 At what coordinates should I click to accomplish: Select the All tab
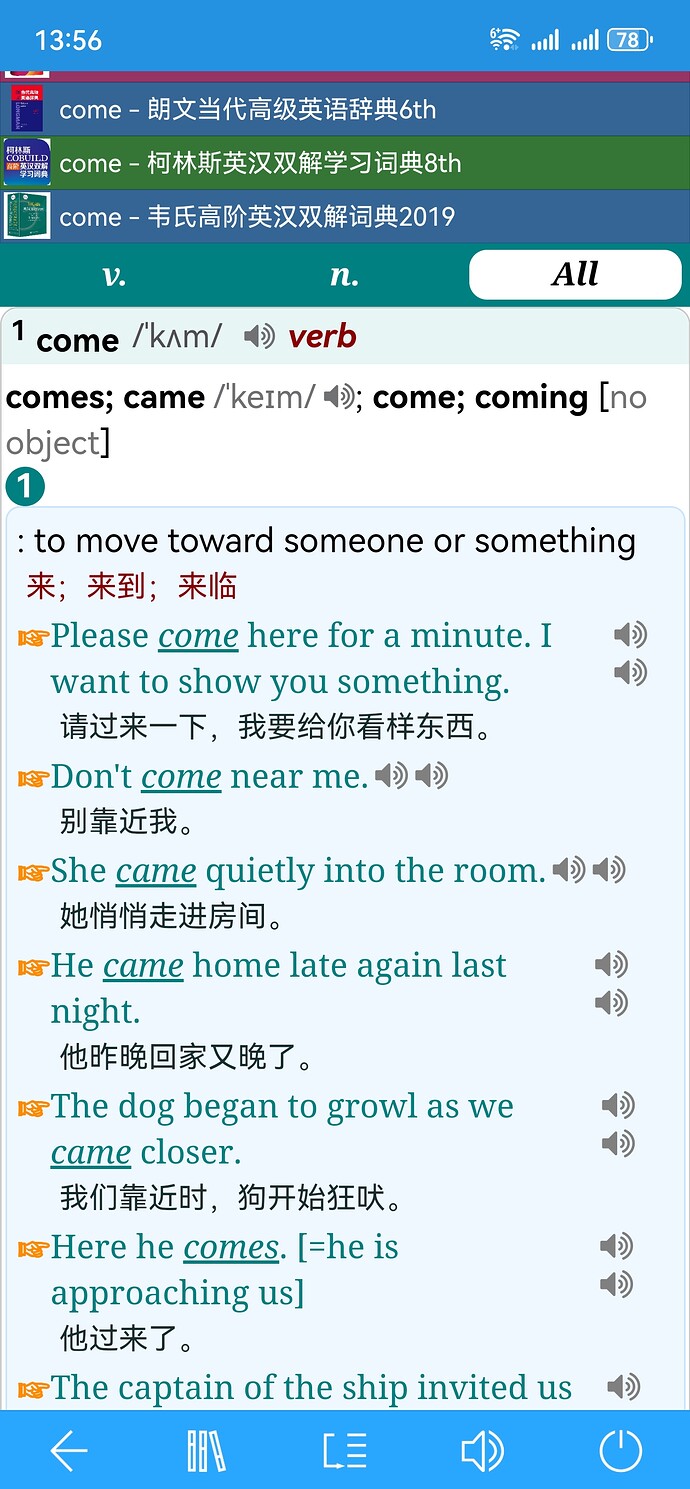click(575, 275)
